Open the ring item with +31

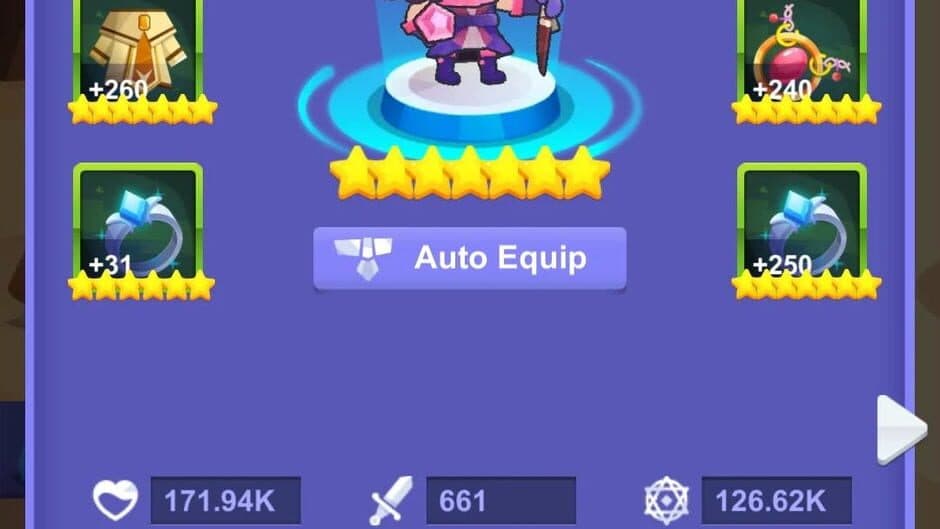tap(138, 225)
